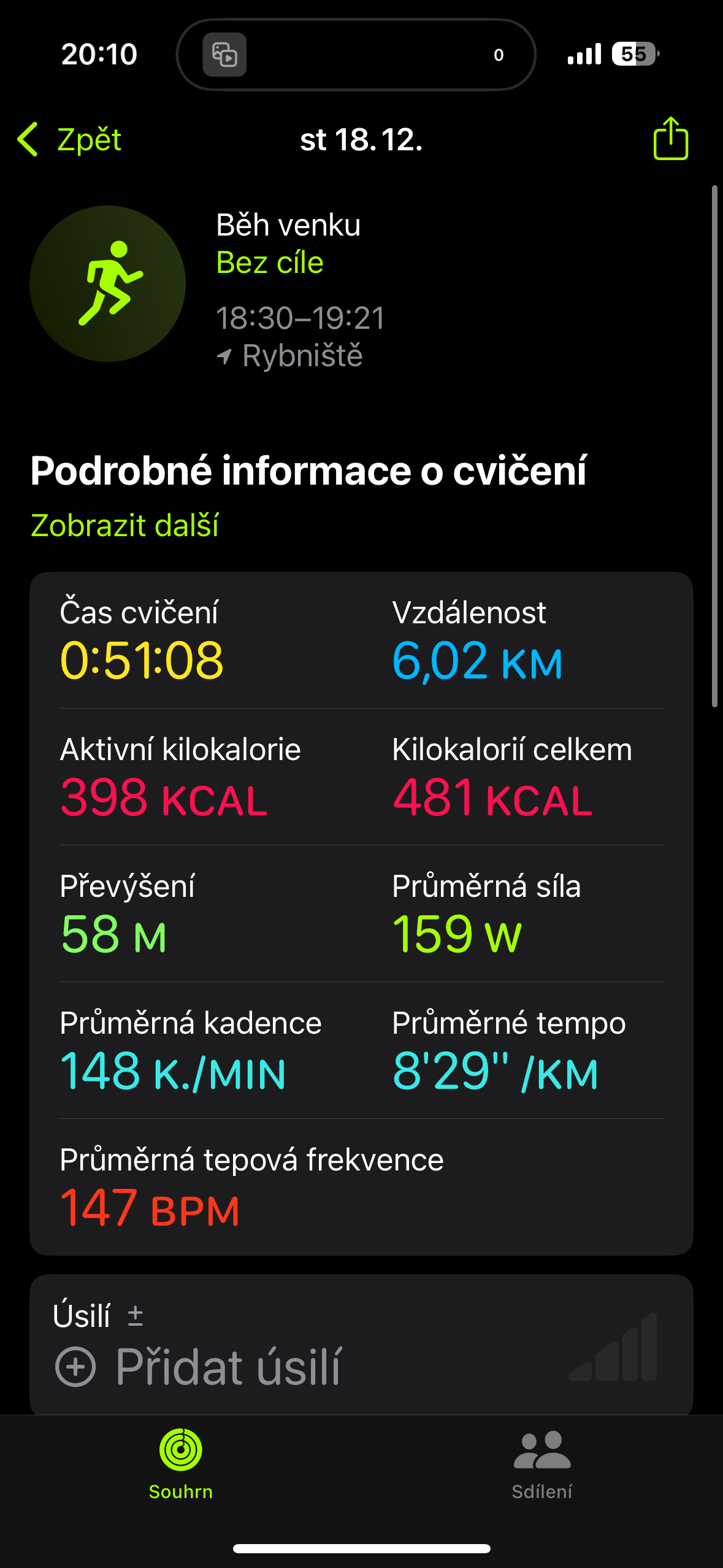Share this workout summary
723x1568 pixels.
(x=670, y=139)
